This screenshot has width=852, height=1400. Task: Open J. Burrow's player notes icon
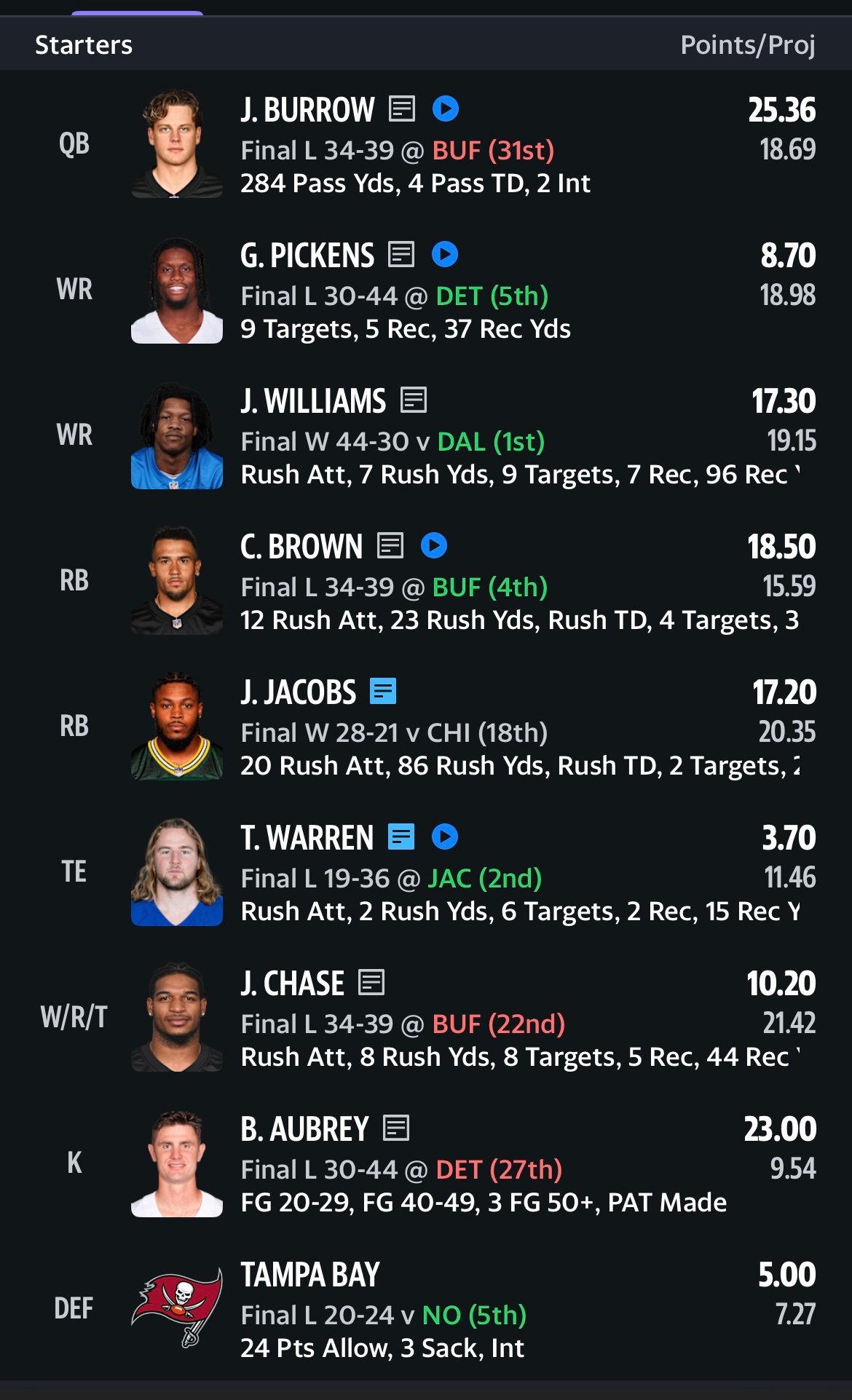point(402,109)
